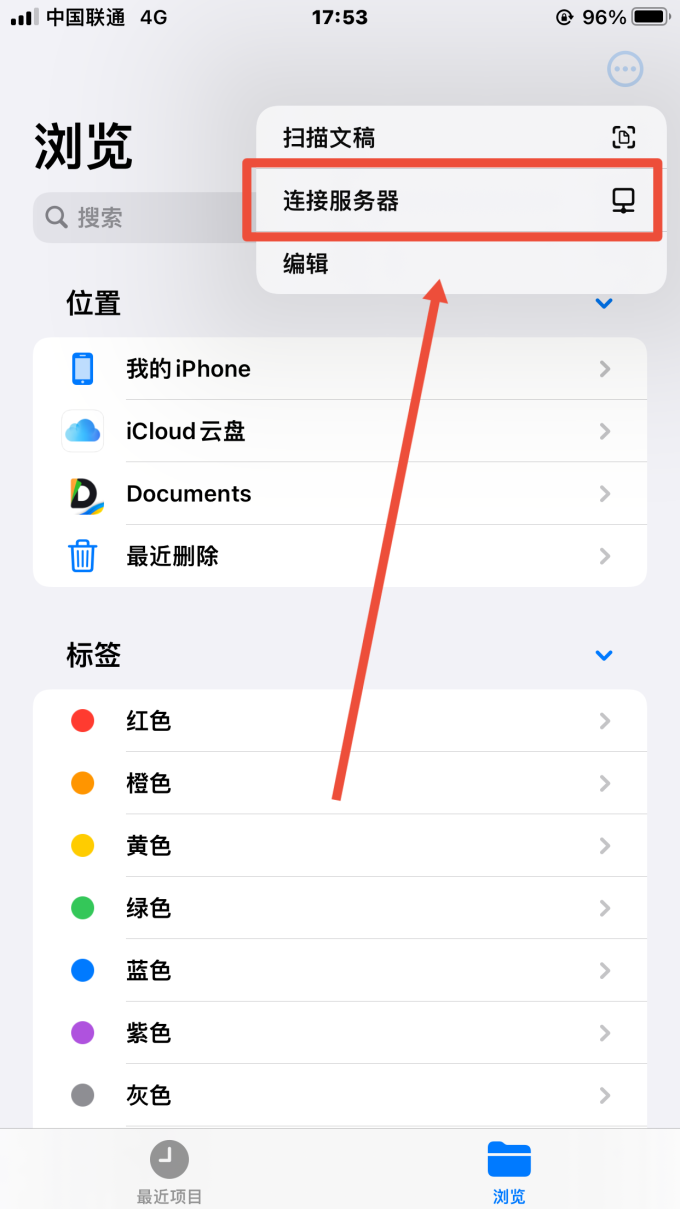Select 编辑 in the popup menu
Screen dimensions: 680x1209
point(461,263)
